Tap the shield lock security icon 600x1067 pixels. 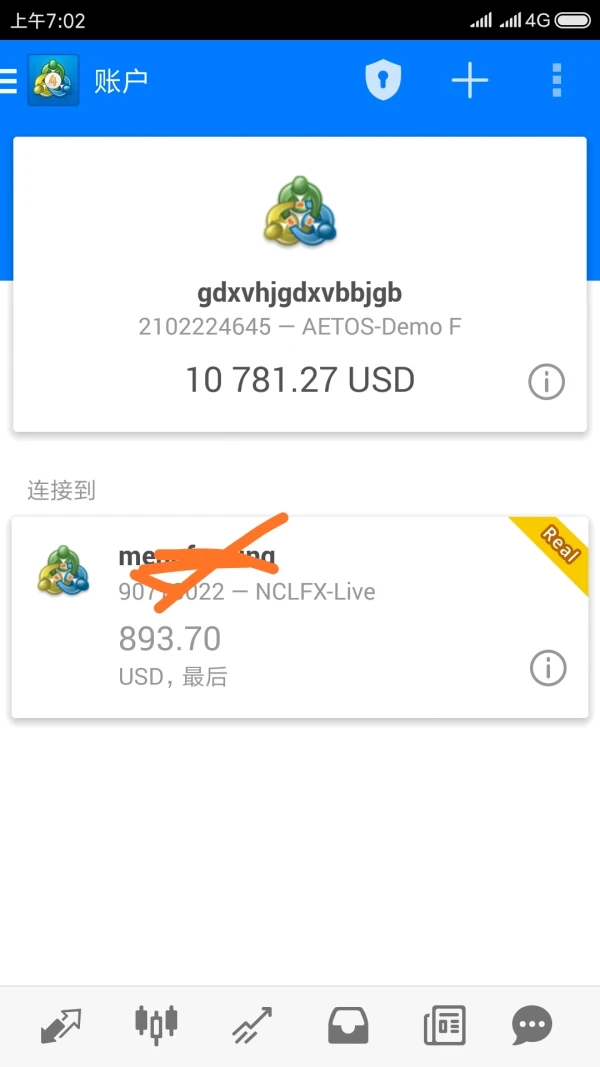[x=383, y=80]
